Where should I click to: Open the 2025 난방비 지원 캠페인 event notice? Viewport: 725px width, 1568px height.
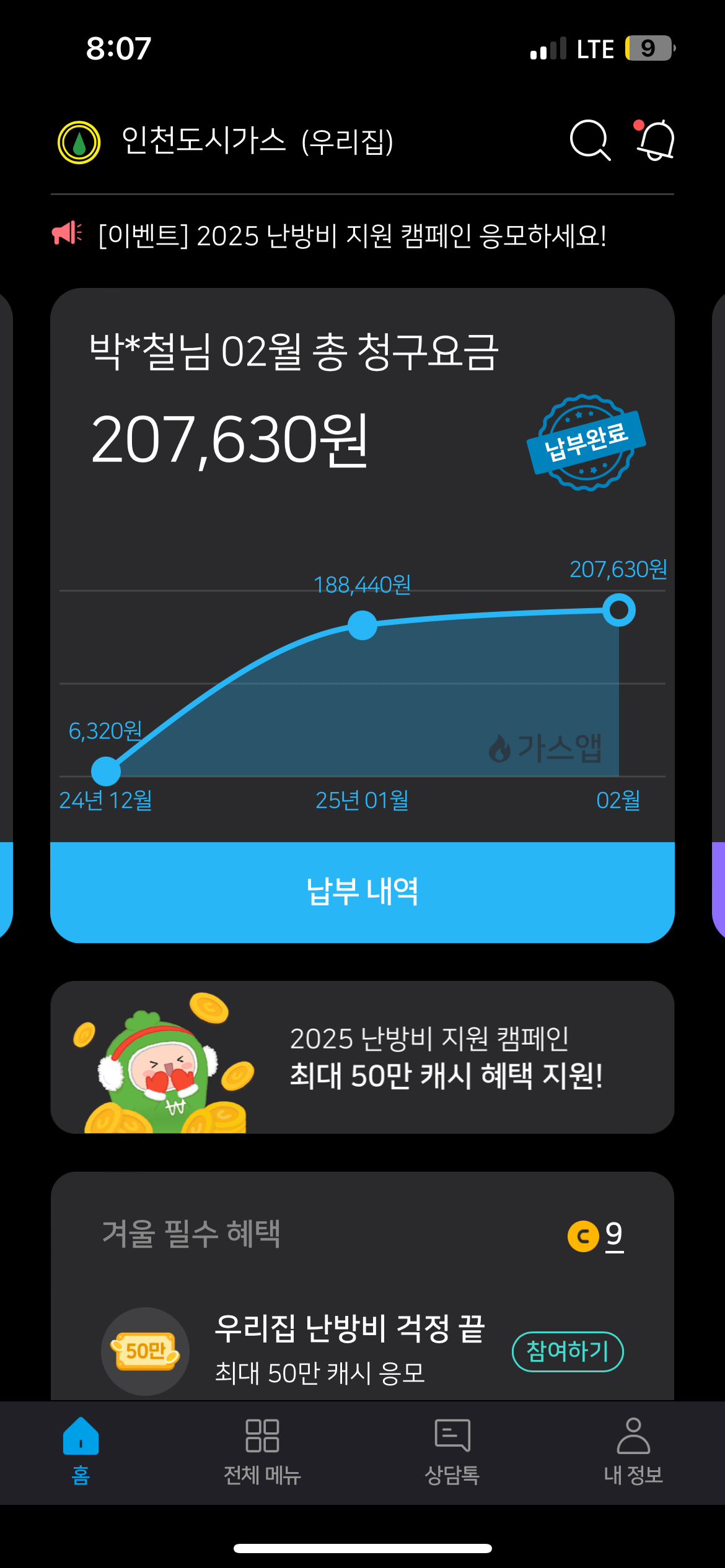[351, 236]
